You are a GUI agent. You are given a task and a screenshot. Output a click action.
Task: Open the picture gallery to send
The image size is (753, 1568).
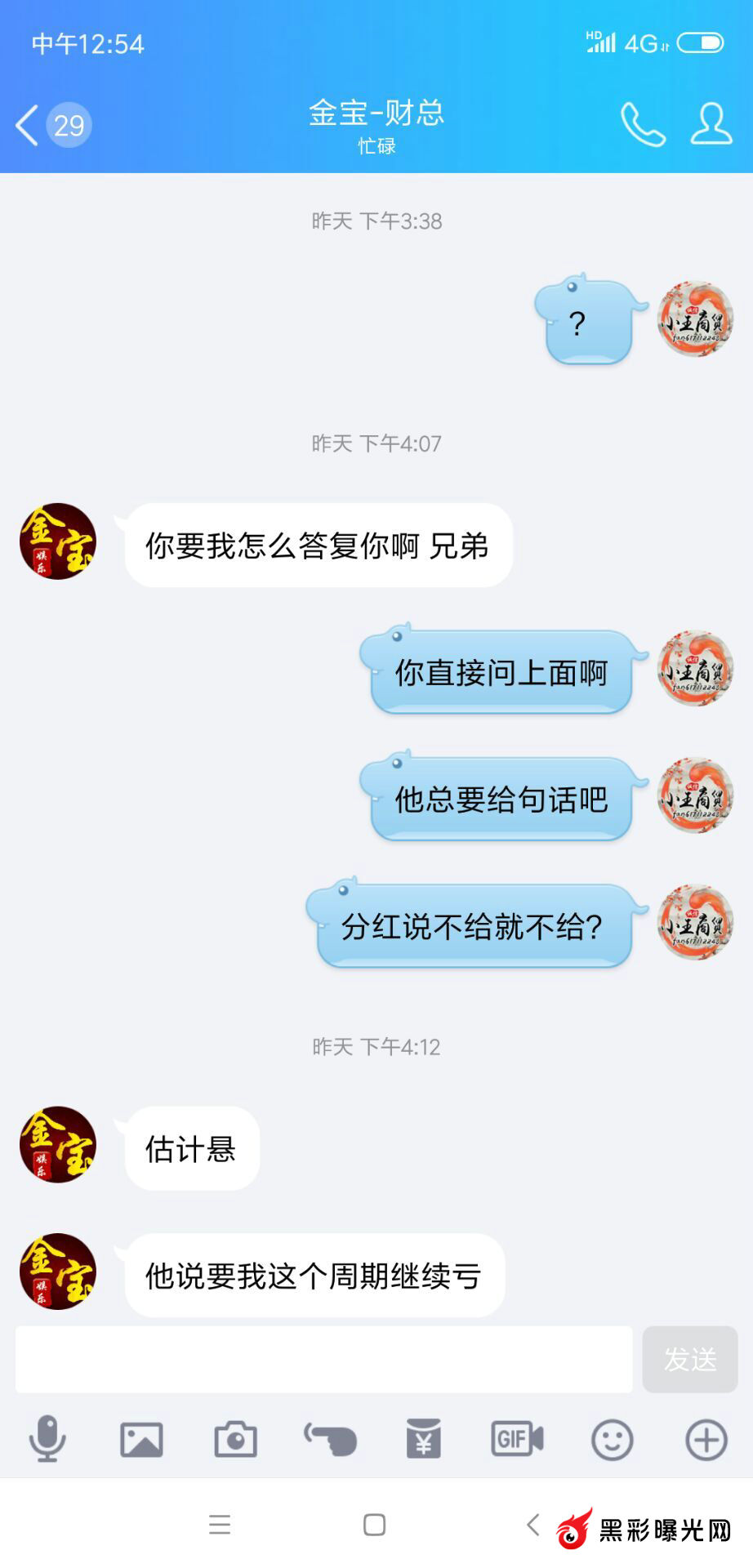pos(141,1439)
